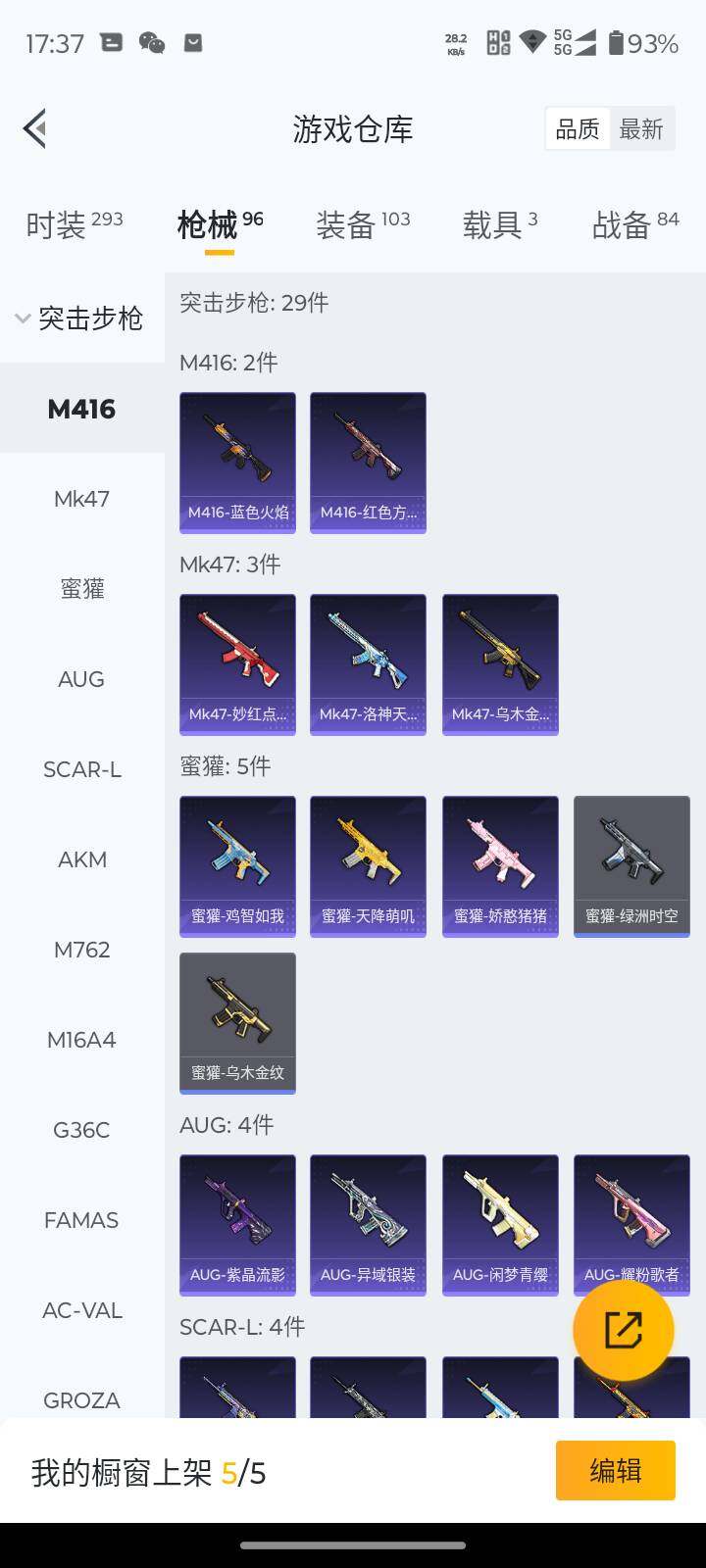706x1568 pixels.
Task: Open the 蜜獾-乌木金纹 skin tile
Action: [237, 1022]
